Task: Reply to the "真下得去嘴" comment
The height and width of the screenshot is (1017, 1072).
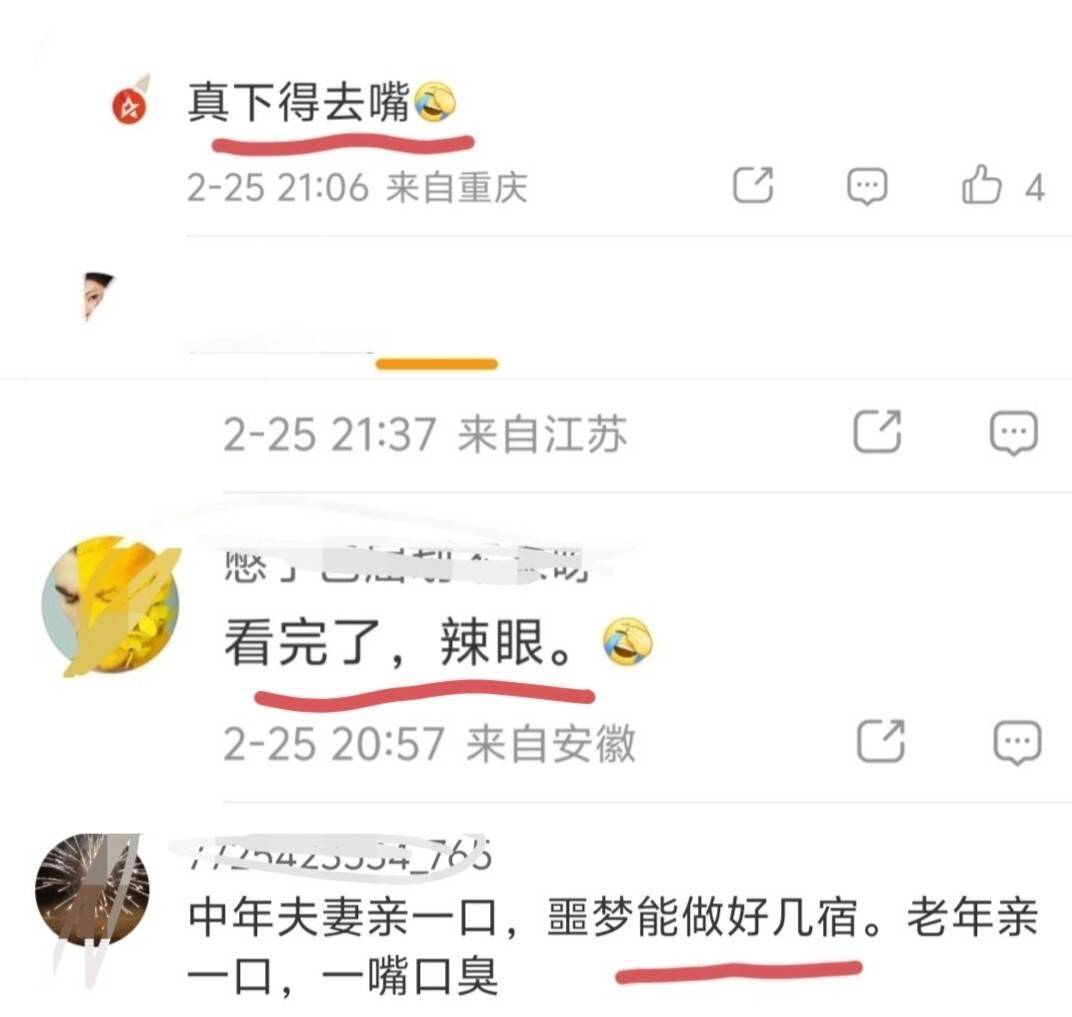Action: coord(867,186)
